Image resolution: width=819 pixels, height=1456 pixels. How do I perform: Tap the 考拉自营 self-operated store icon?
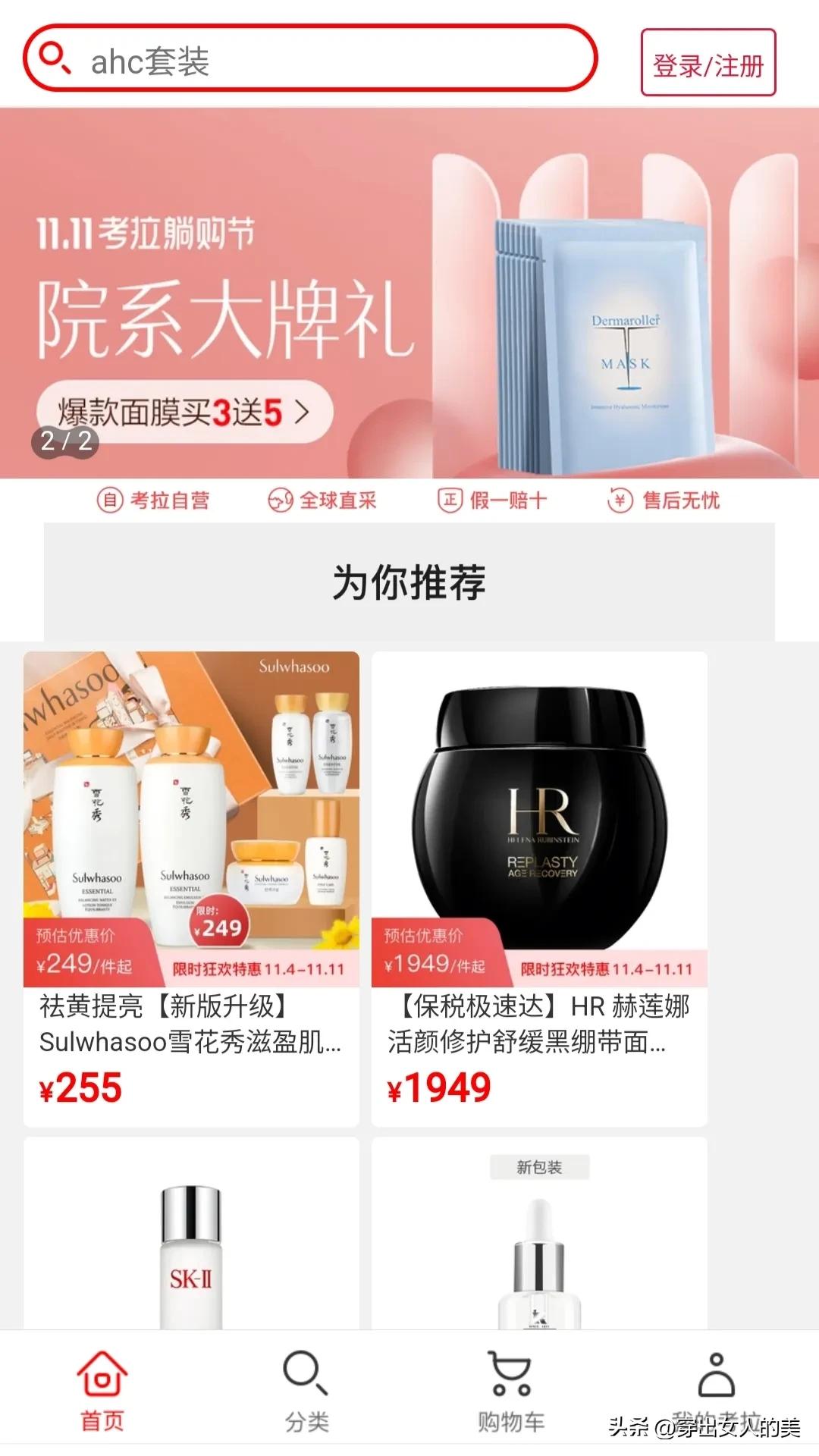pyautogui.click(x=108, y=500)
